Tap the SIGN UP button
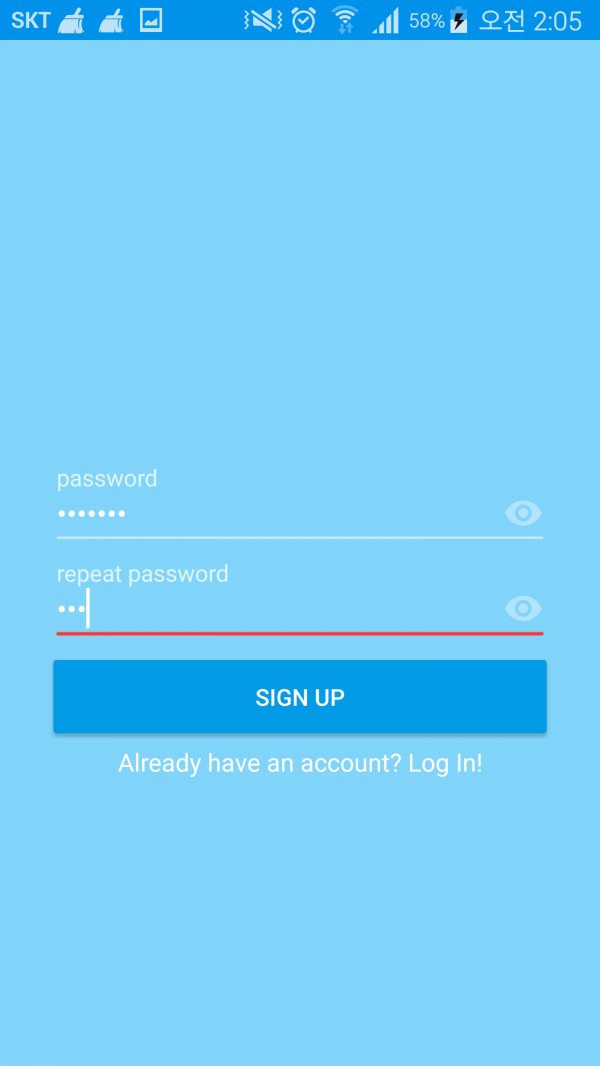The width and height of the screenshot is (600, 1066). 300,697
